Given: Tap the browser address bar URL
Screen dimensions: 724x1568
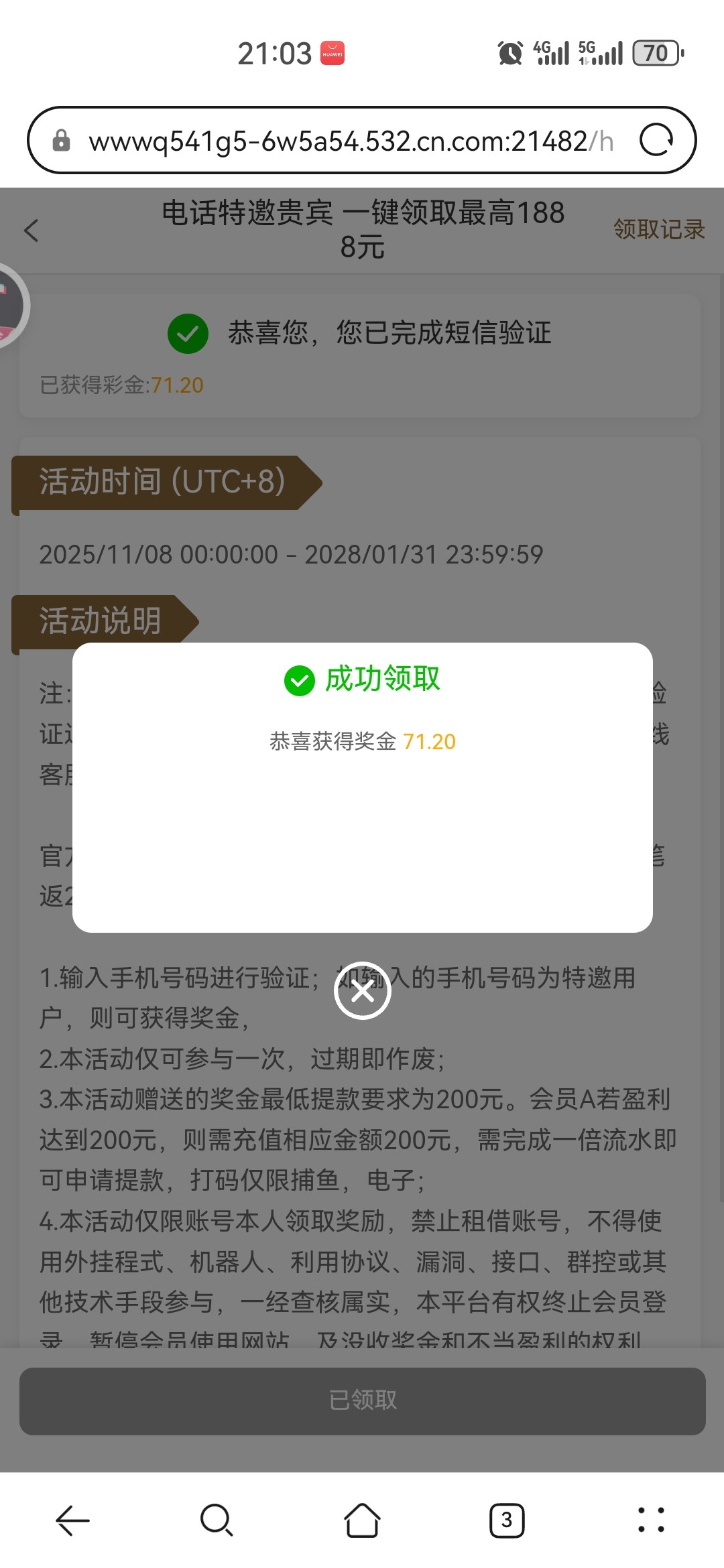Looking at the screenshot, I should point(349,141).
